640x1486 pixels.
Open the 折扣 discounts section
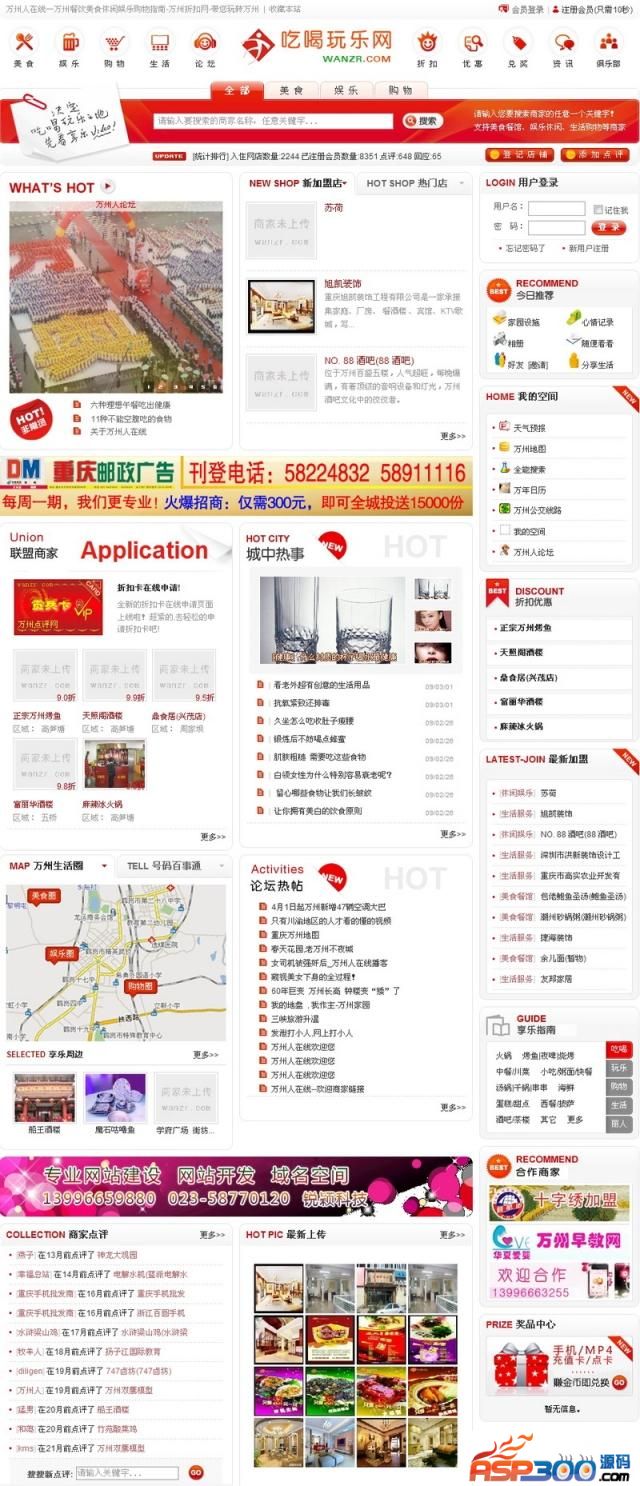coord(427,46)
